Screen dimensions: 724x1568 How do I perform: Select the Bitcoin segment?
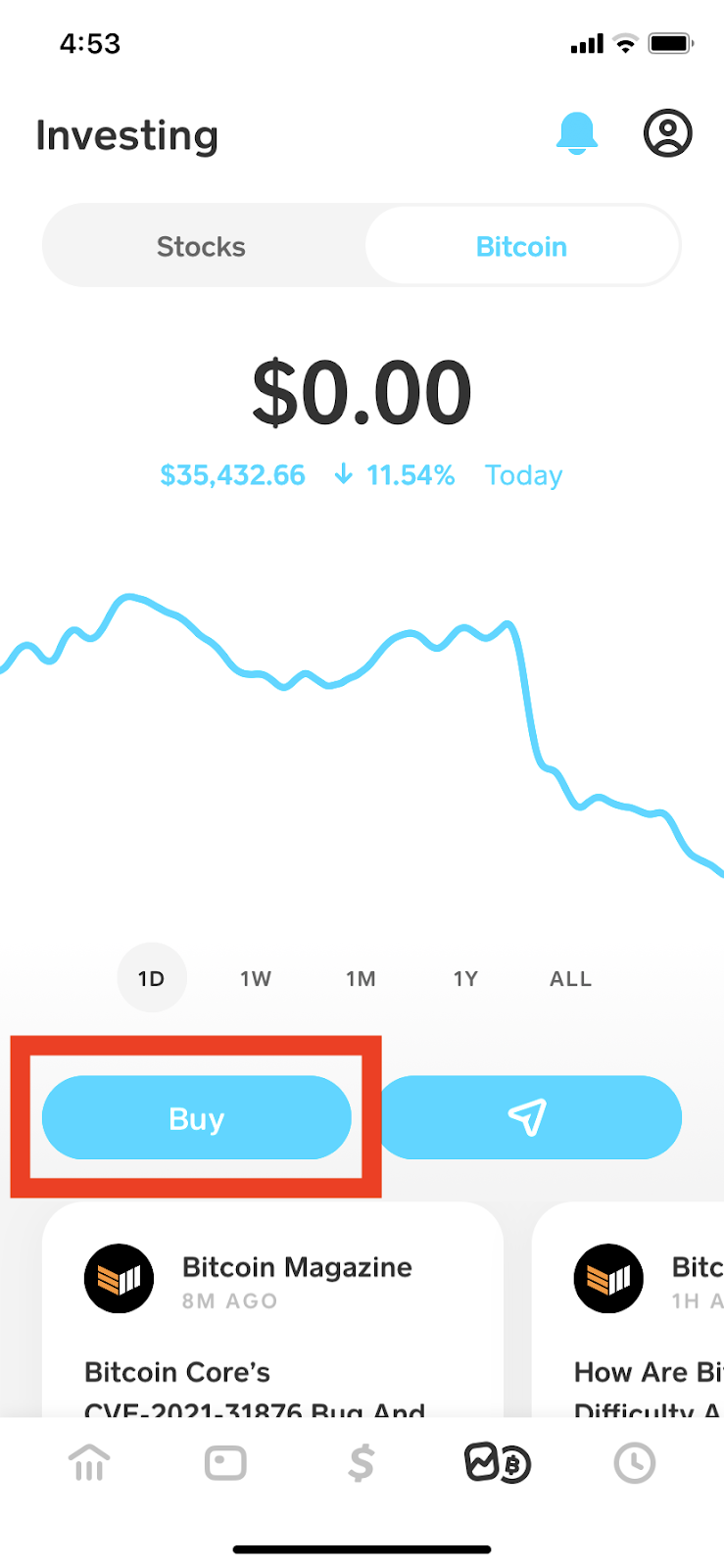(x=521, y=246)
